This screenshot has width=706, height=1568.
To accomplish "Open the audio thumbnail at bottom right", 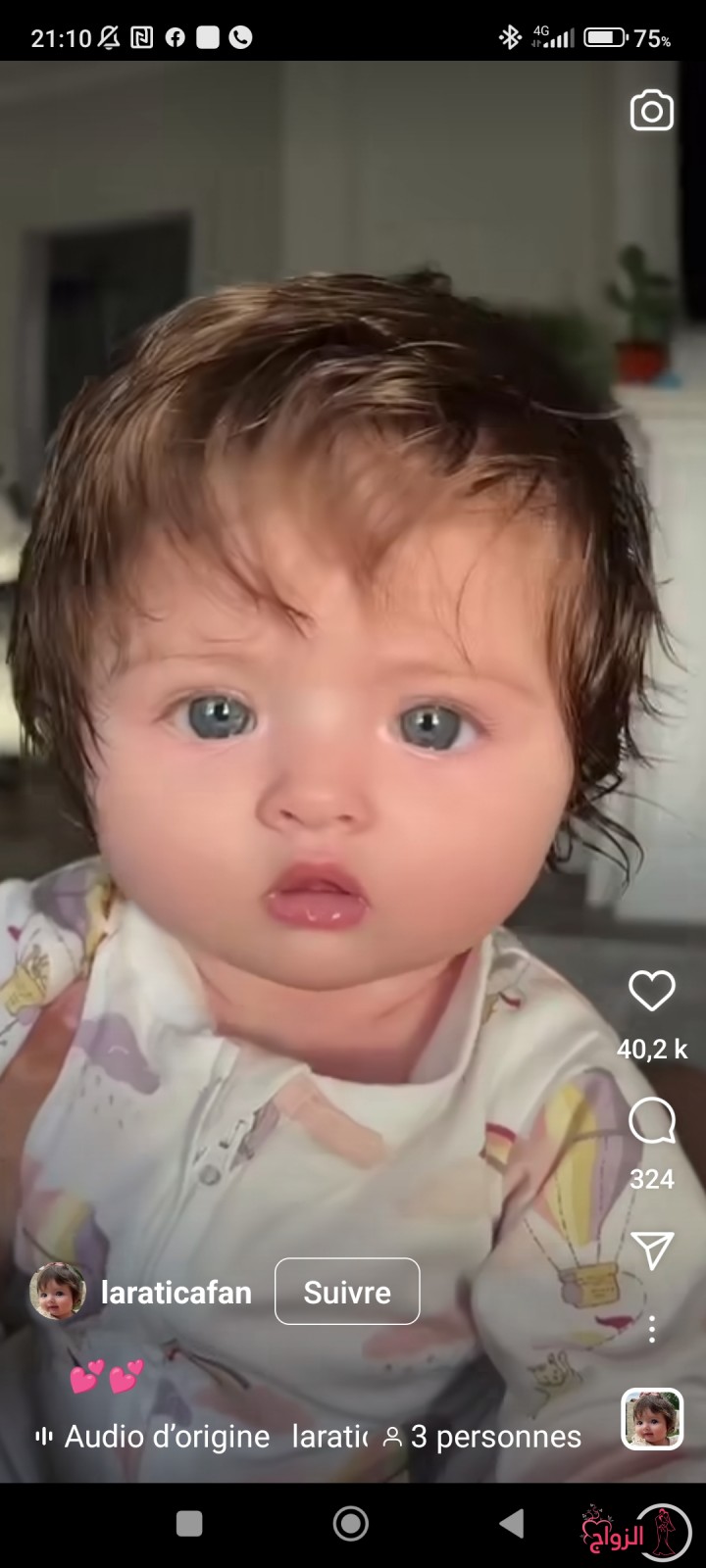I will [x=652, y=1419].
